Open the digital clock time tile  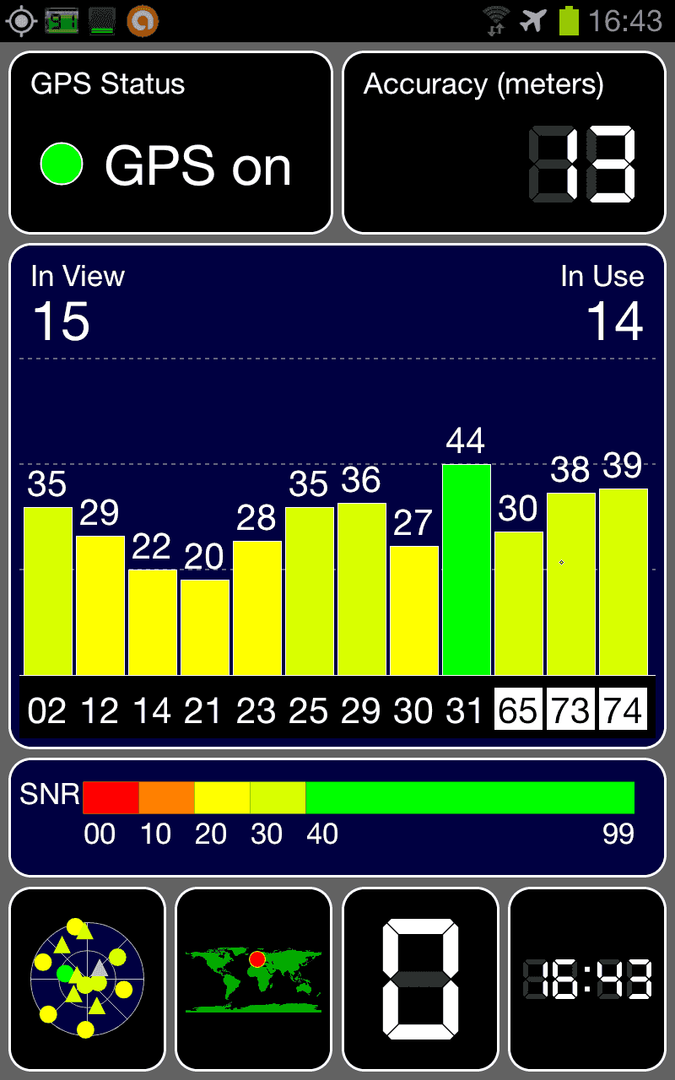587,978
